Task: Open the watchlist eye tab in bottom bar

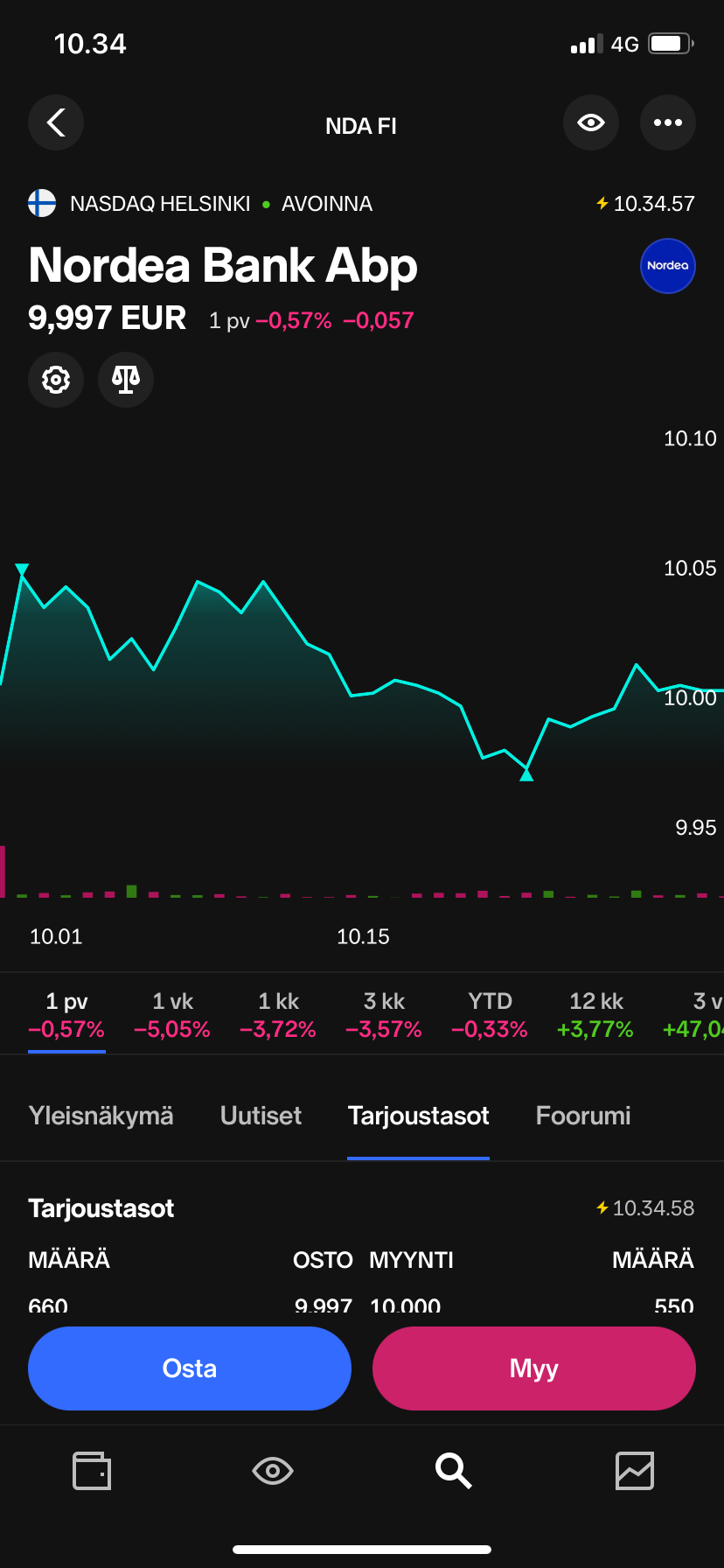Action: coord(273,1471)
